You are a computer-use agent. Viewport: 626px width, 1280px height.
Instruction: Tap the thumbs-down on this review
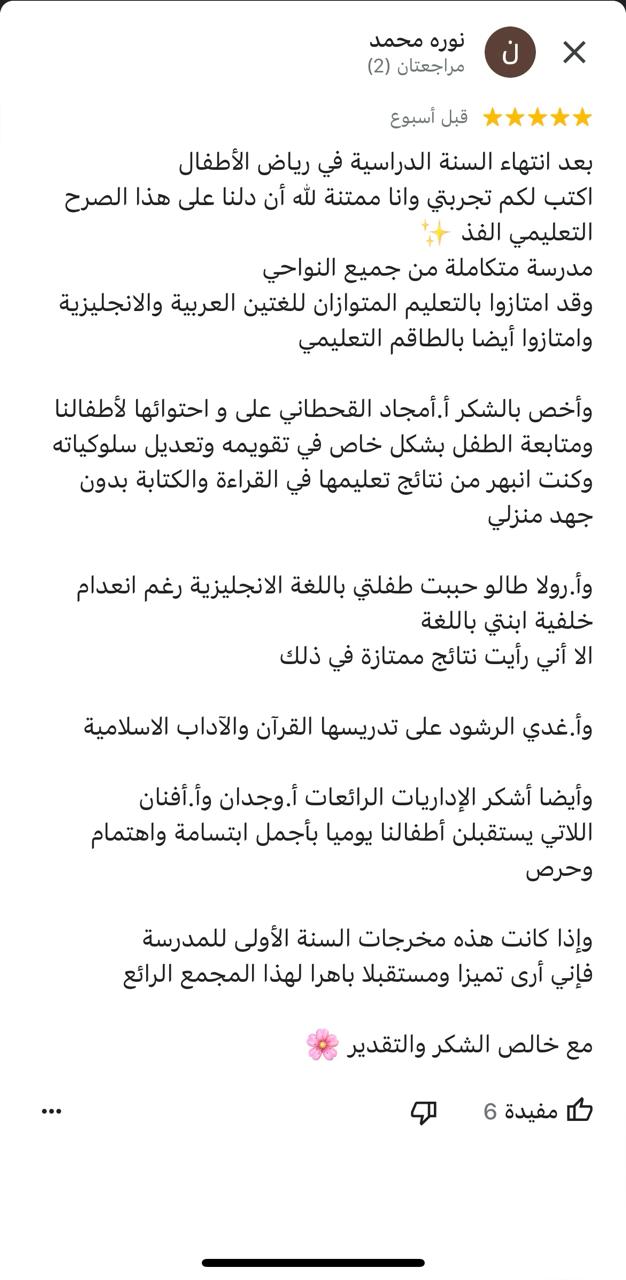(424, 1111)
